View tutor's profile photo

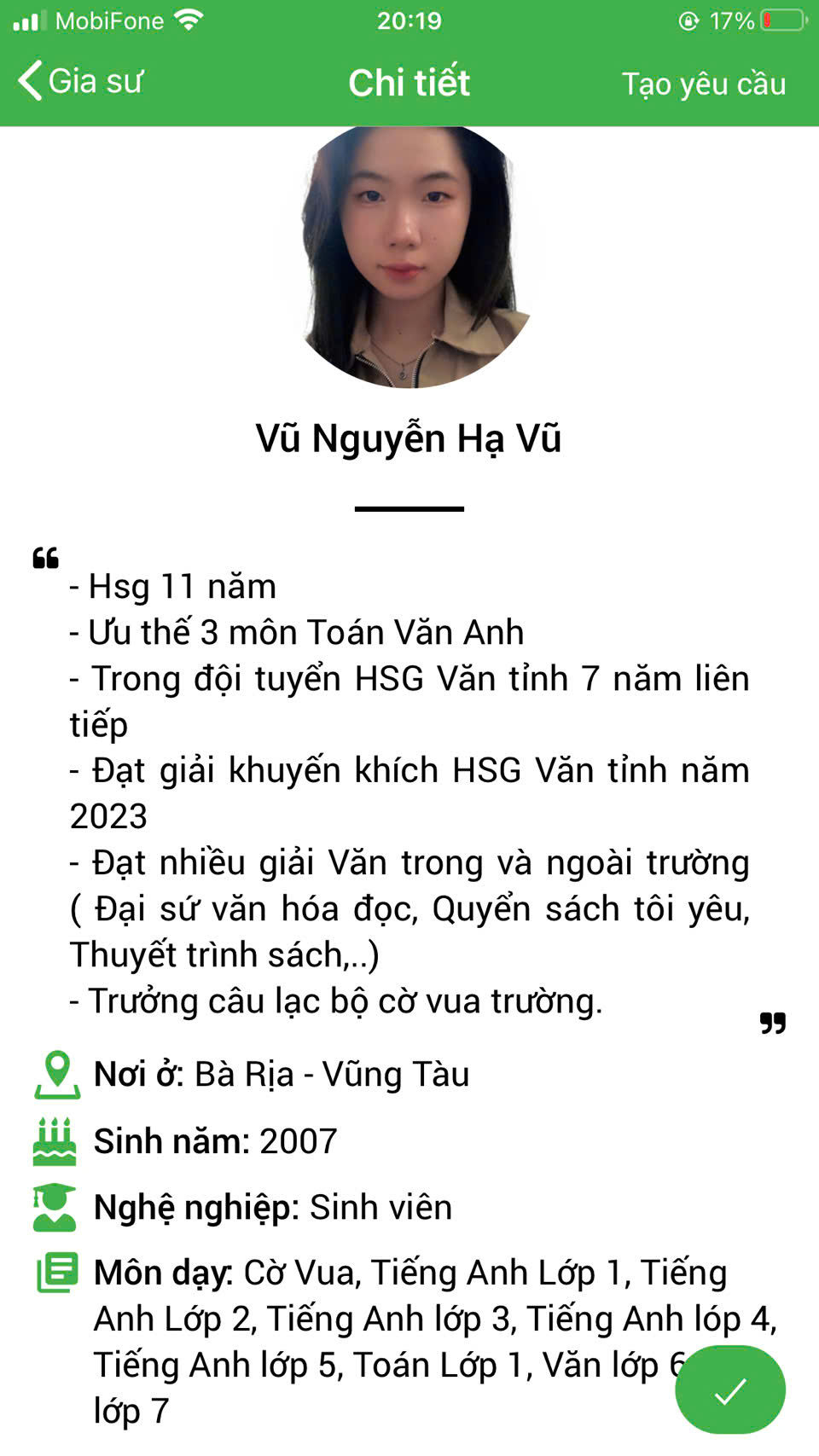[409, 256]
